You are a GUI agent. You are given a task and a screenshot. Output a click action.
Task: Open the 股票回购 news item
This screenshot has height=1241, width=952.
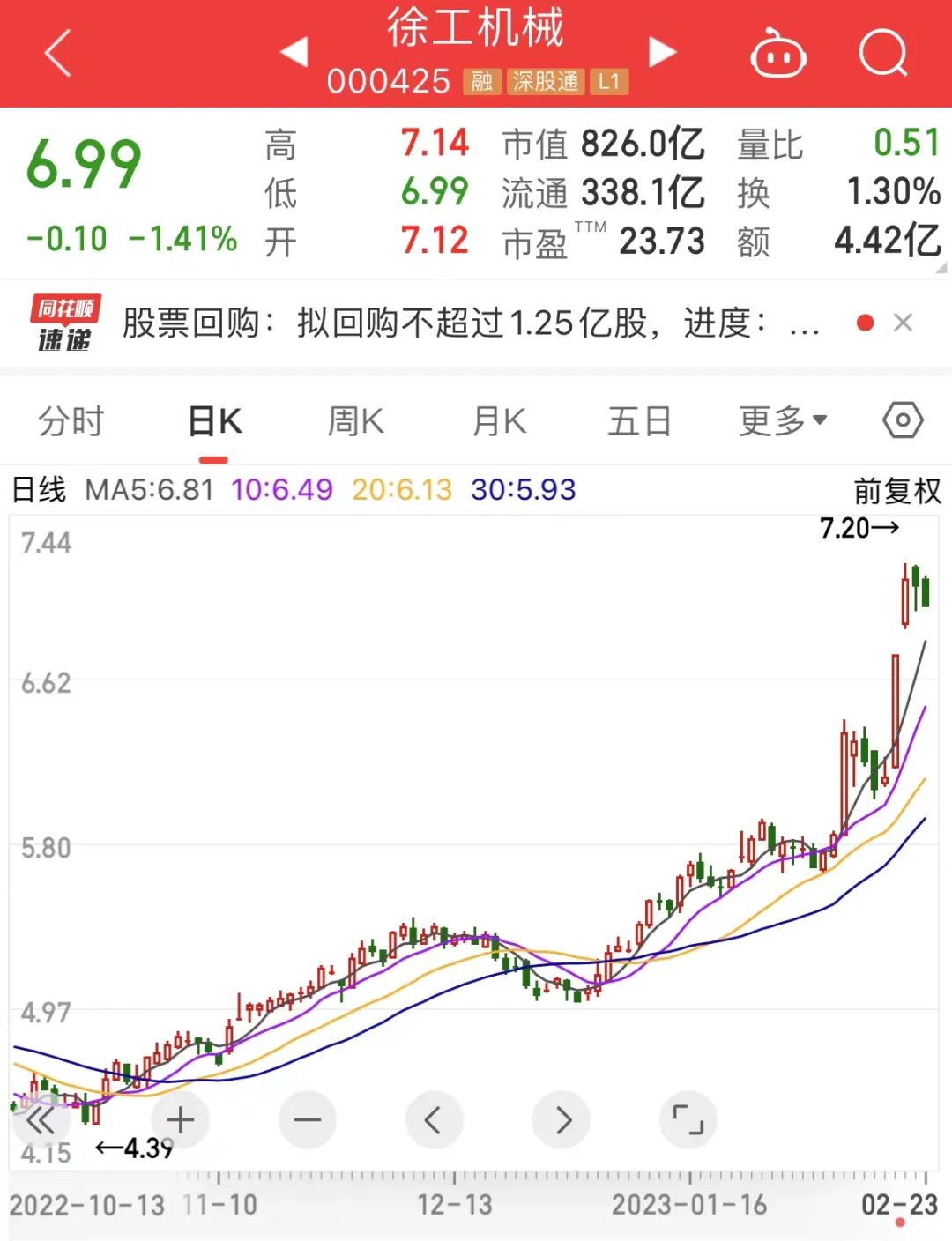[x=470, y=323]
